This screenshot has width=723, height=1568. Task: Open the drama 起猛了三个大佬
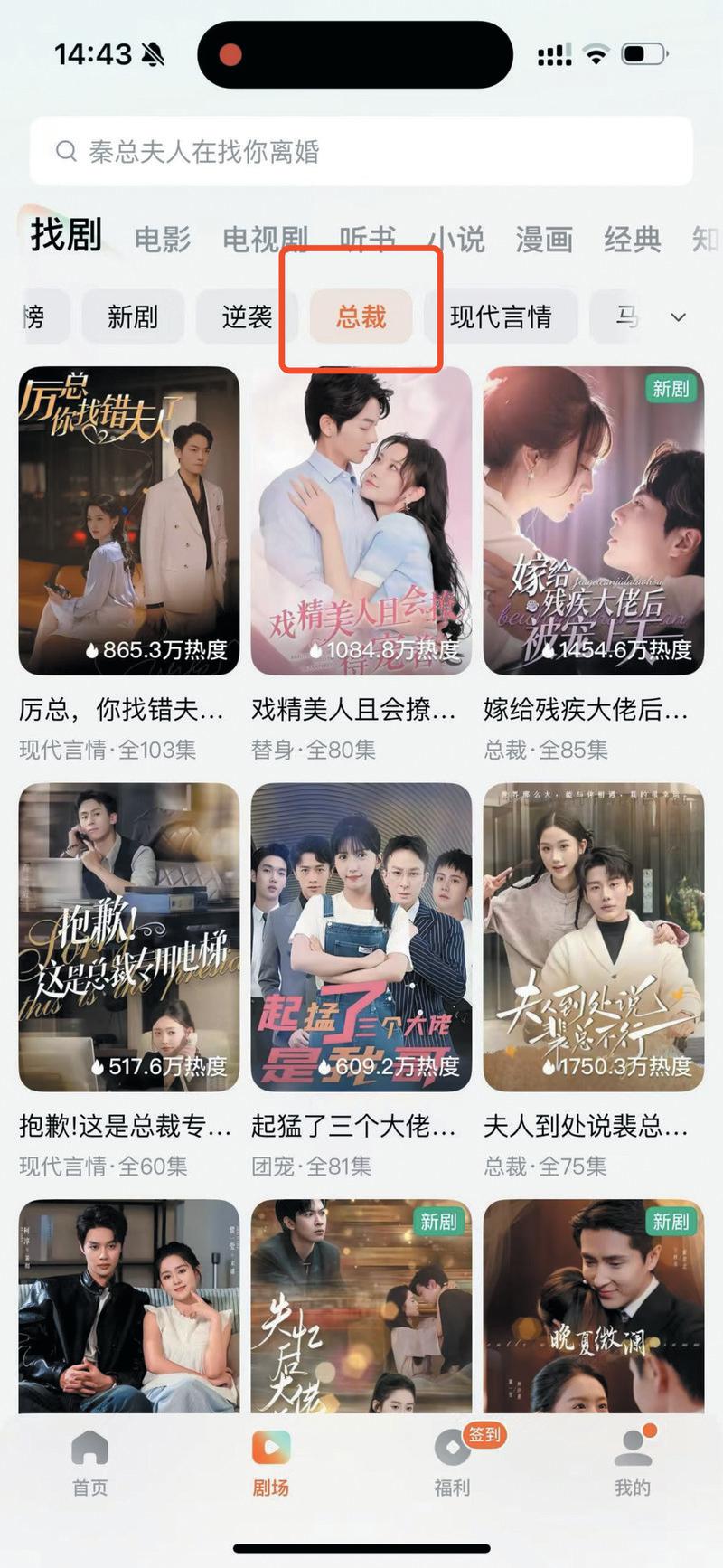point(361,937)
